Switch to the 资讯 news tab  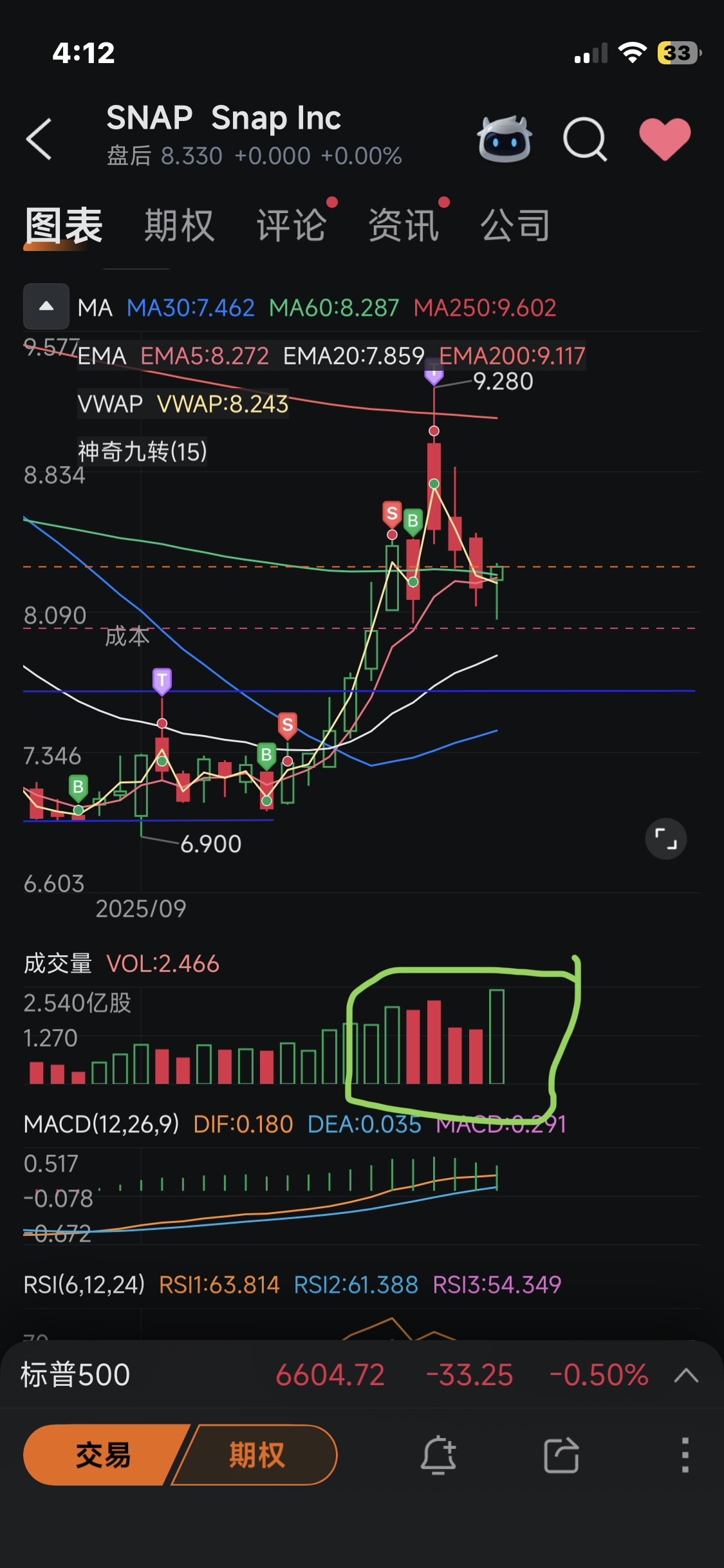404,225
